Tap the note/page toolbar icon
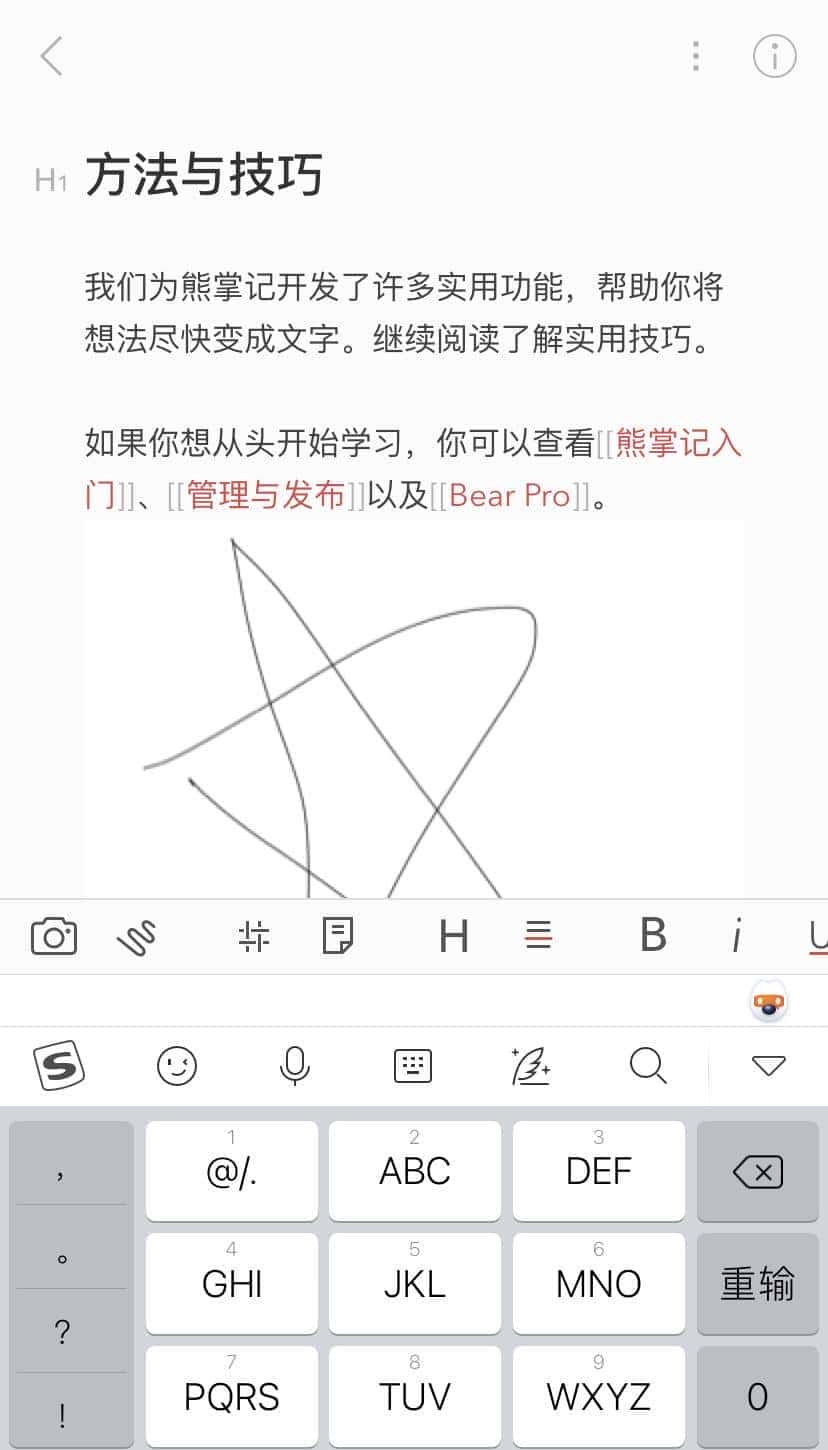Screen dimensions: 828x1450 [338, 936]
